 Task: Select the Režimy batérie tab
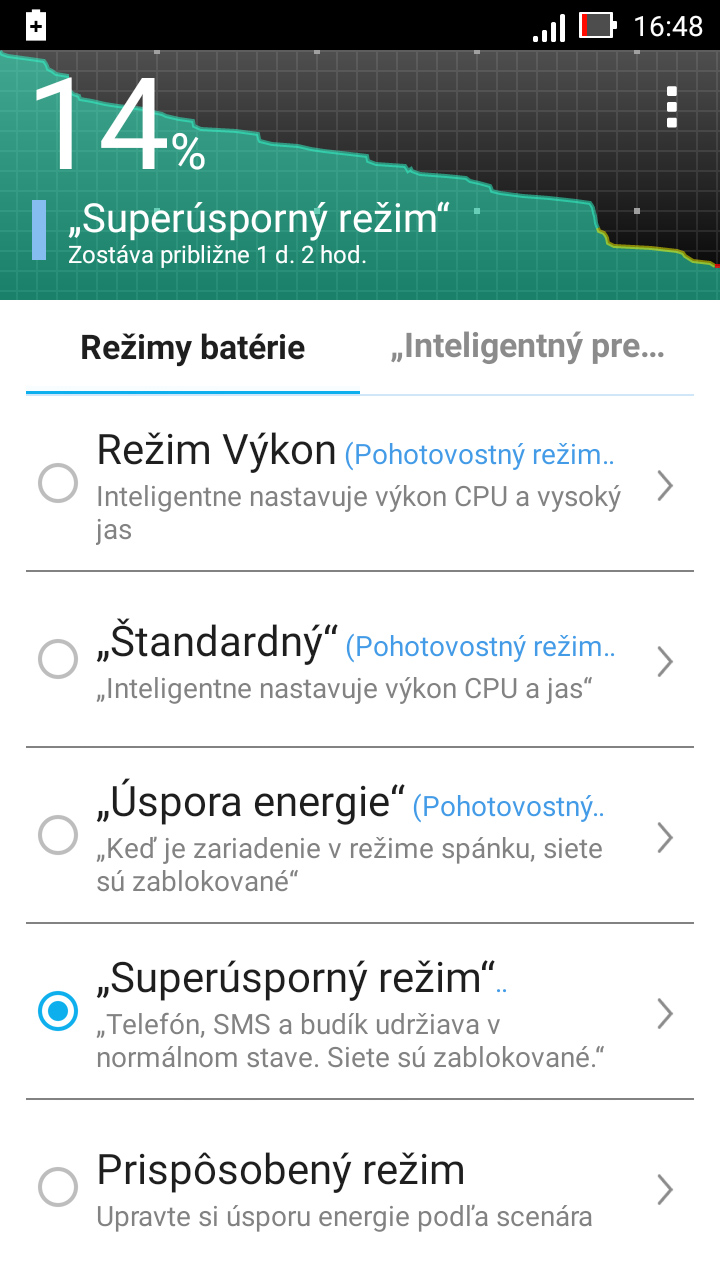click(x=193, y=347)
